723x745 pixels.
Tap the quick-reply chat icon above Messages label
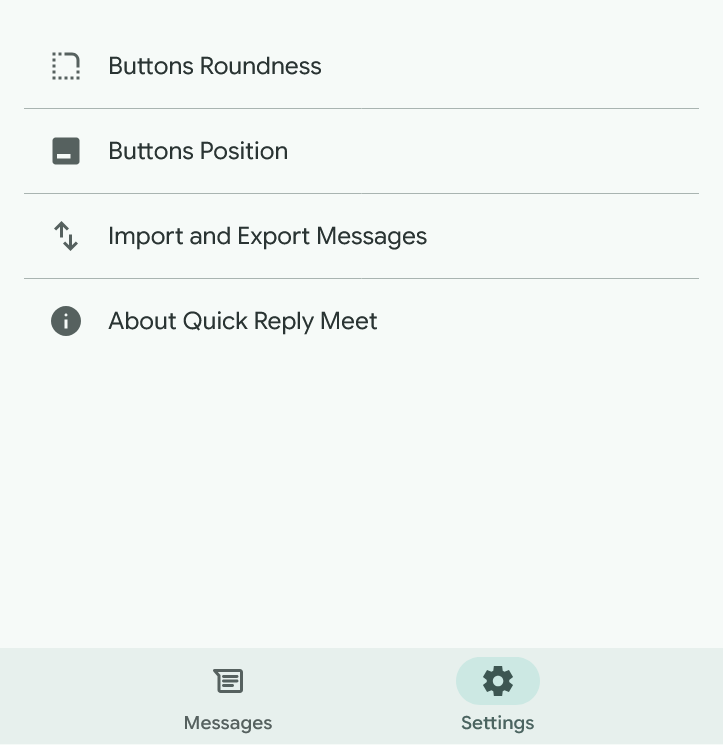(x=227, y=681)
